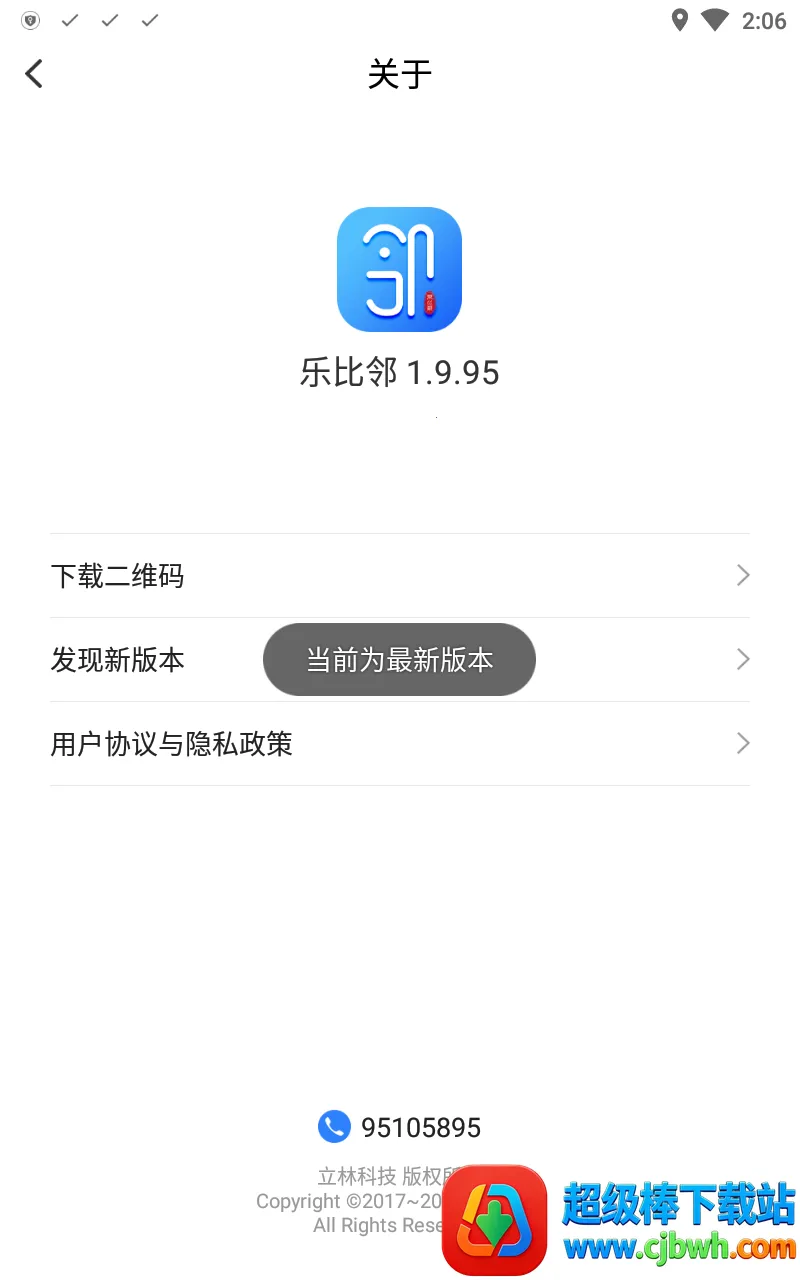Open the 下载二维码 row

pos(400,576)
